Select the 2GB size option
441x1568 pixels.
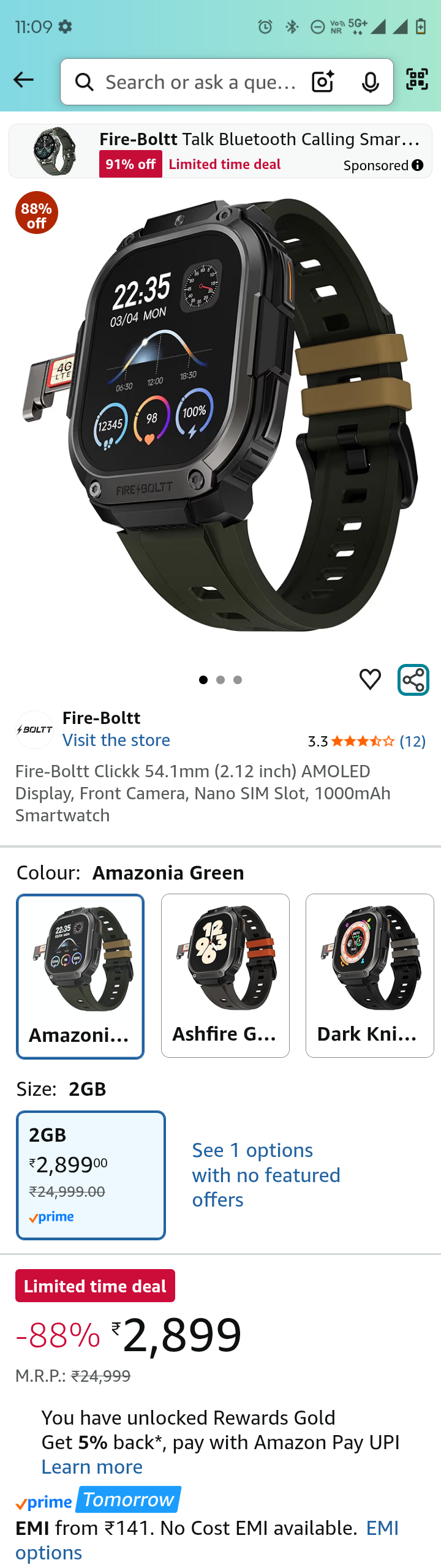91,1175
